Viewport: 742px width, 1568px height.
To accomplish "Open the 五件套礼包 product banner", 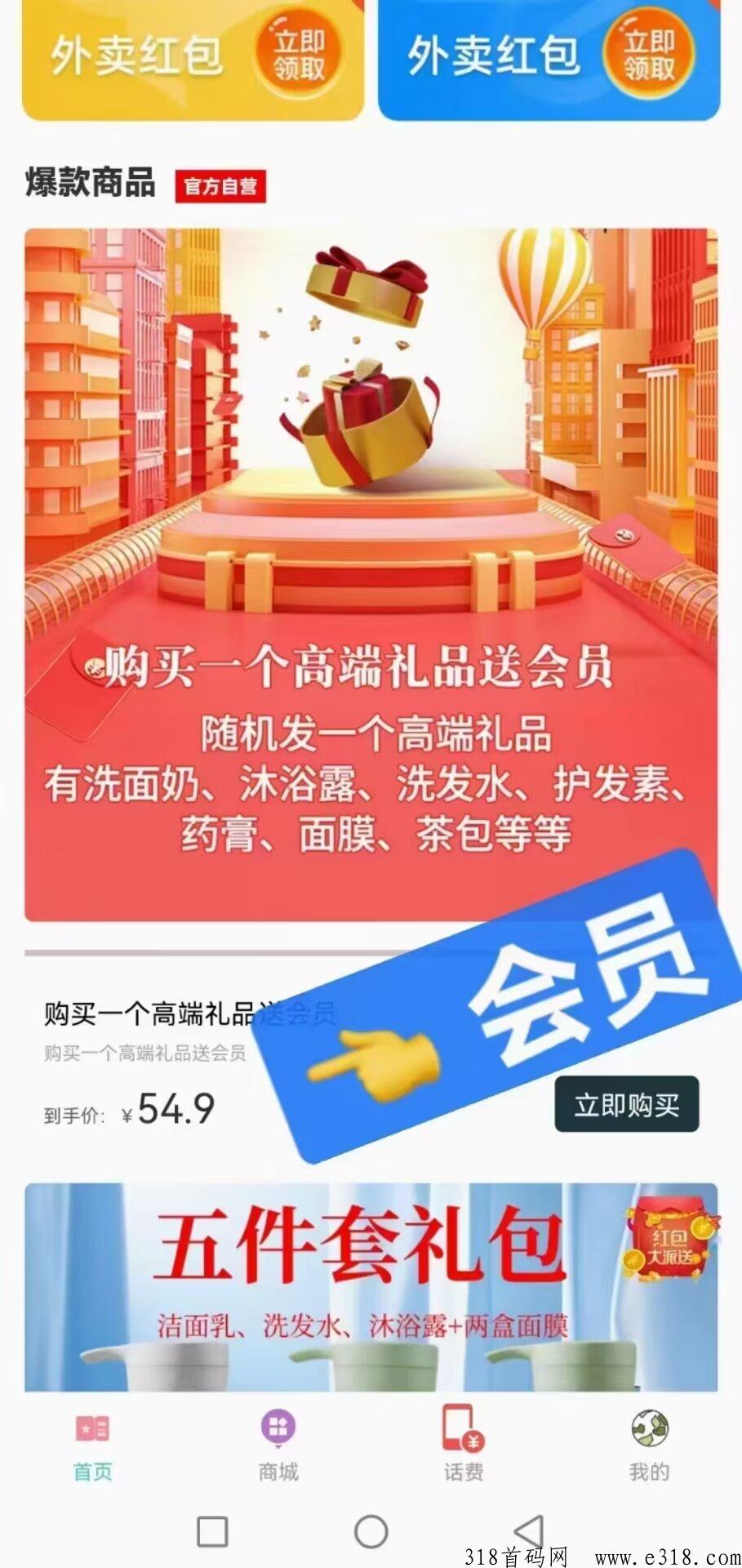I will pos(359,1286).
